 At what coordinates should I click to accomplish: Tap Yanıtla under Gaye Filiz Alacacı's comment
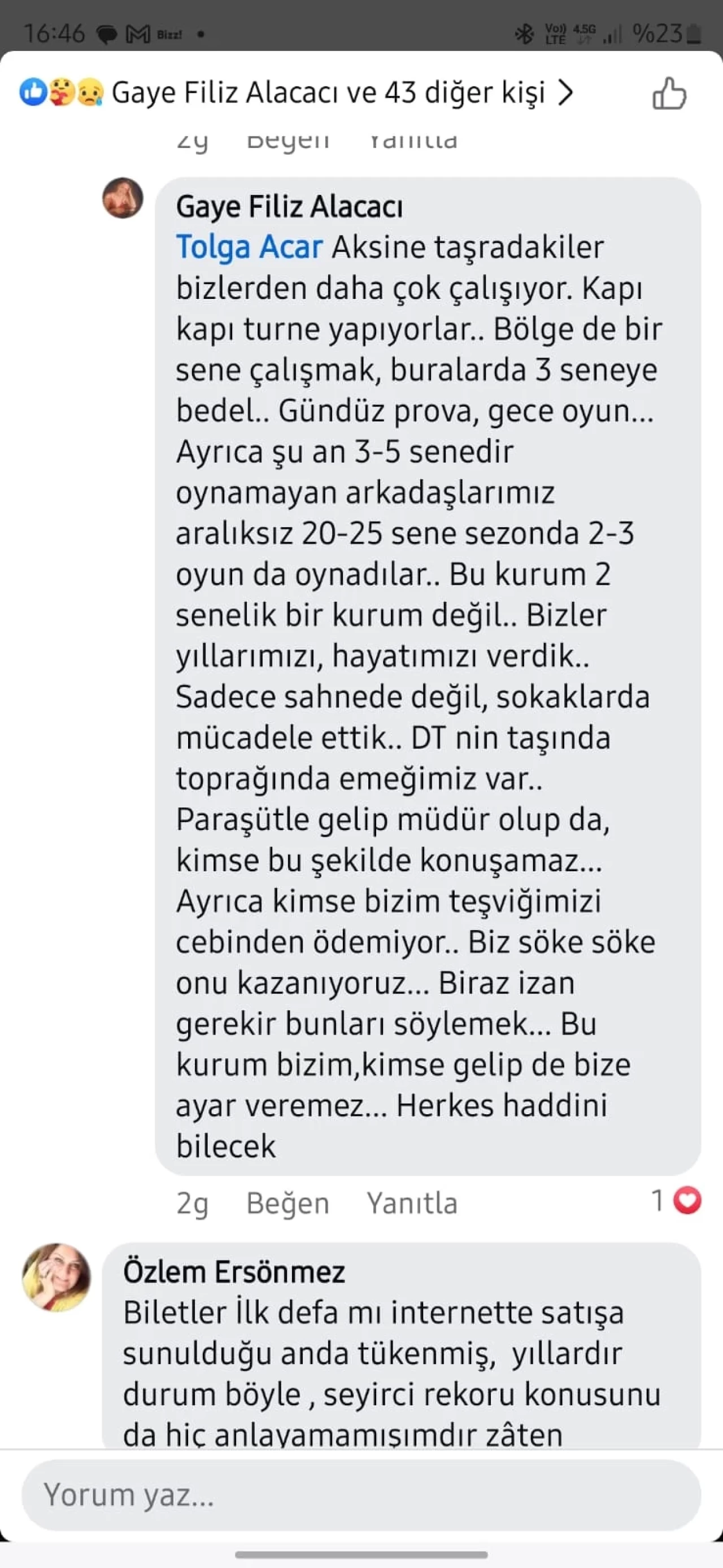coord(411,1204)
